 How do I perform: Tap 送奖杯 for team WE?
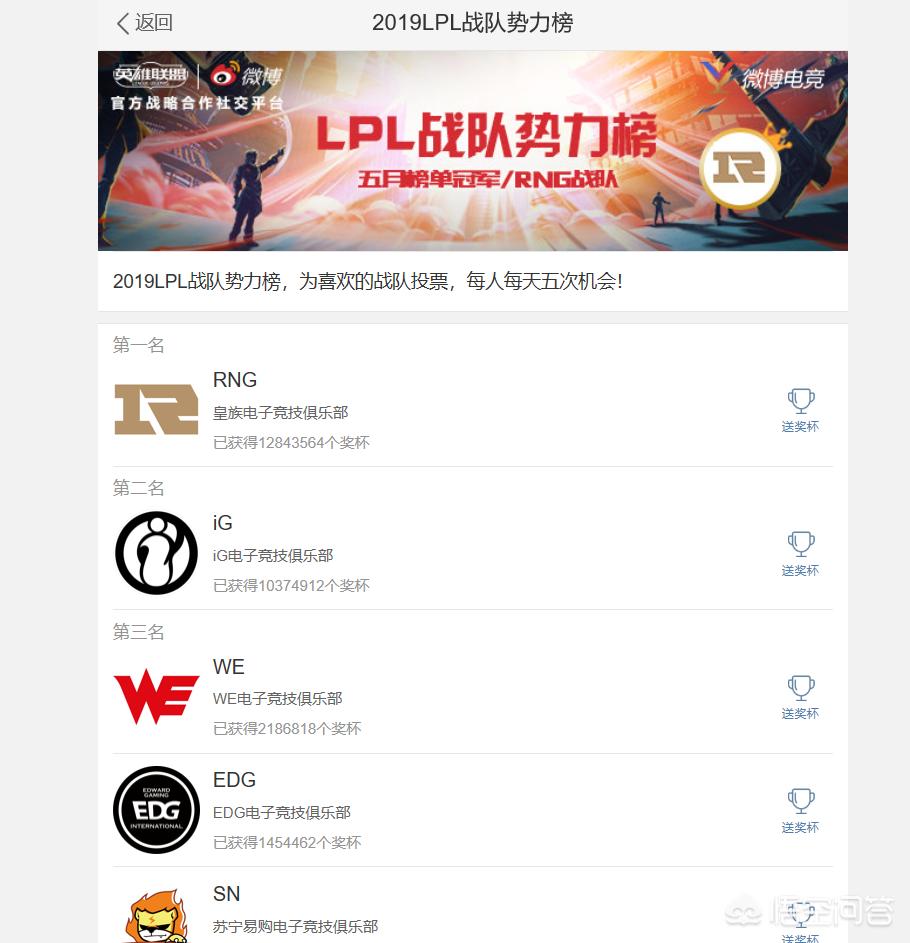(x=800, y=697)
